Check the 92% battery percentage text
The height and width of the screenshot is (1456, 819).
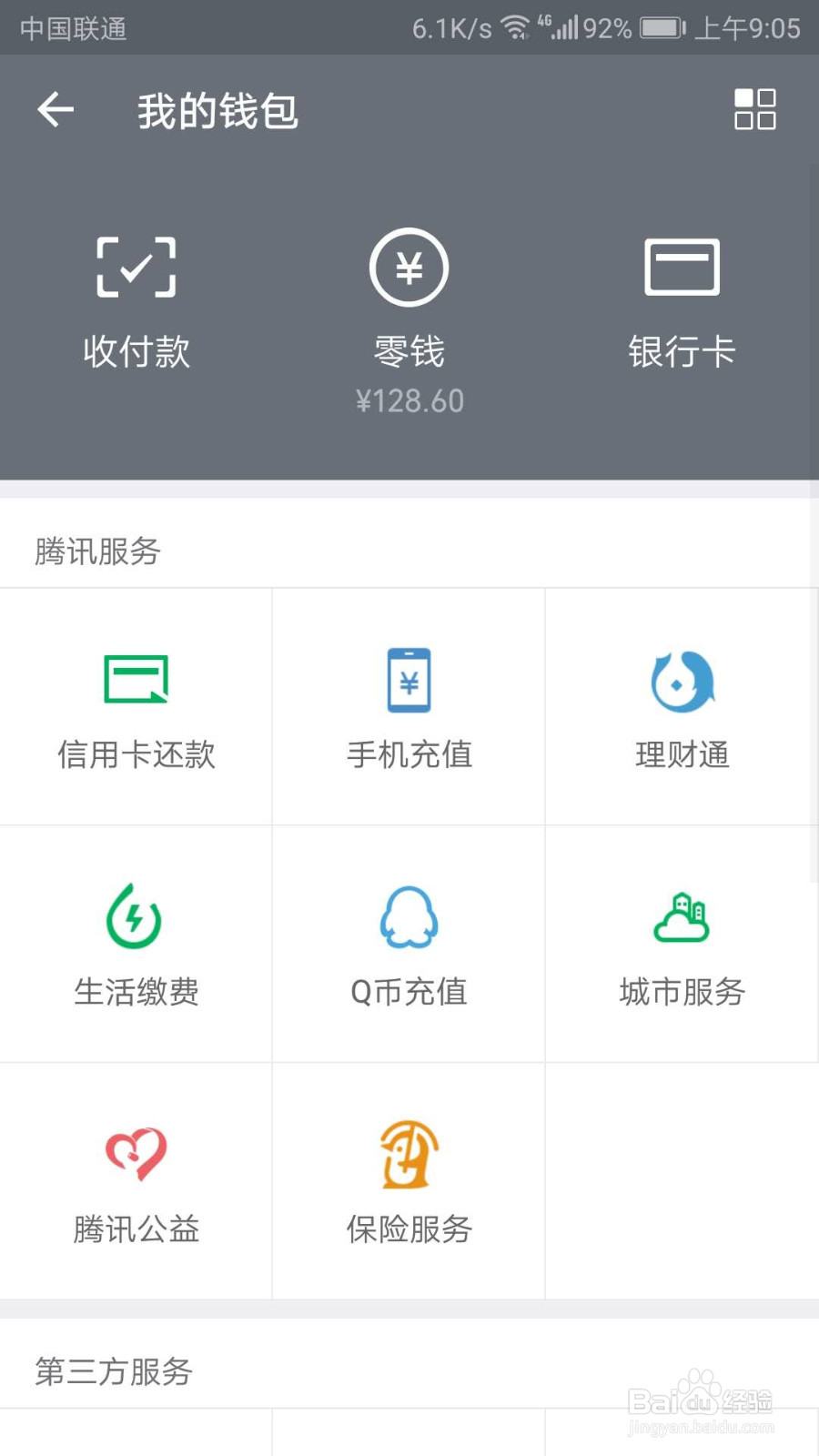[x=608, y=27]
